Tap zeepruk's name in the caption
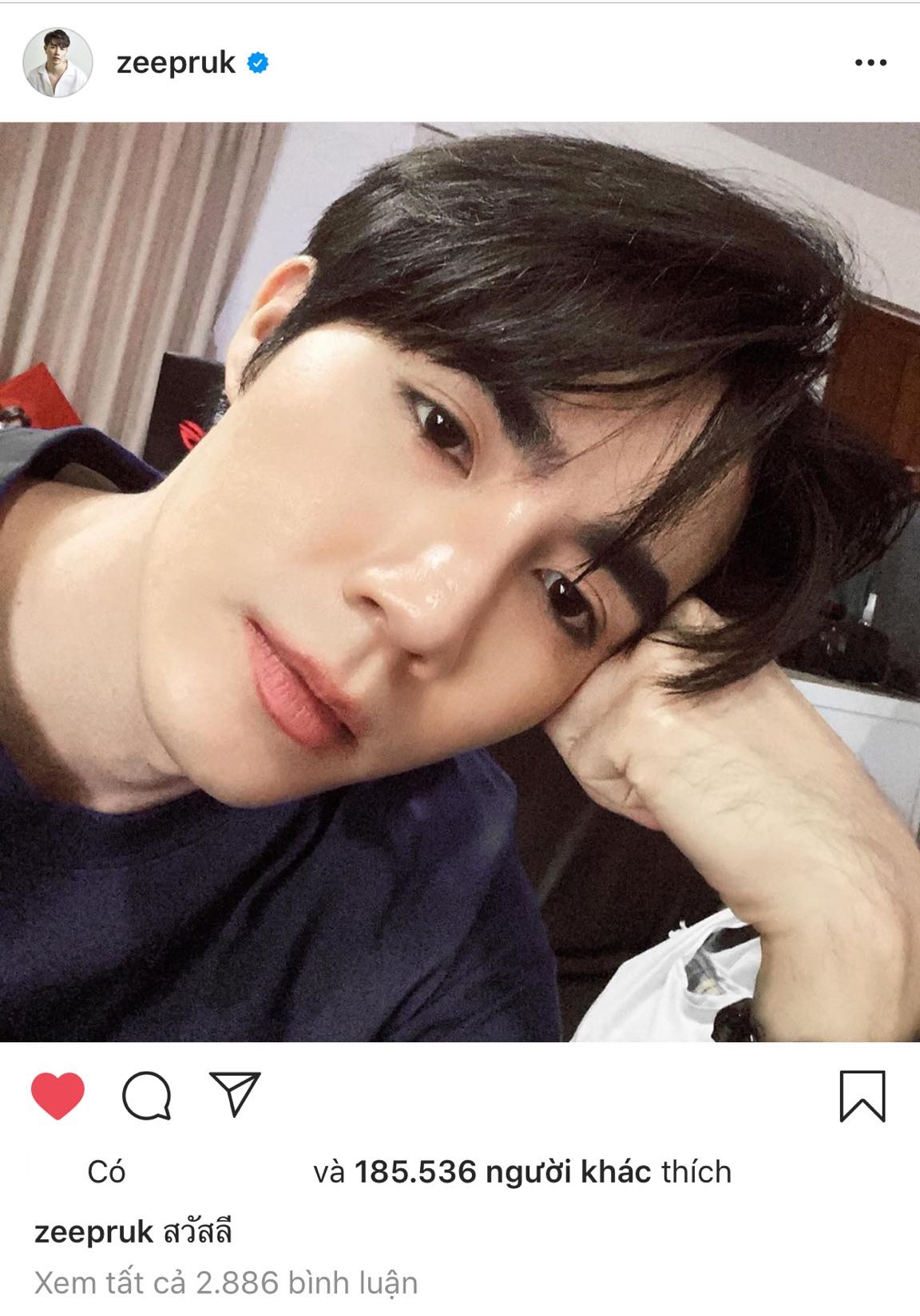 [93, 1233]
